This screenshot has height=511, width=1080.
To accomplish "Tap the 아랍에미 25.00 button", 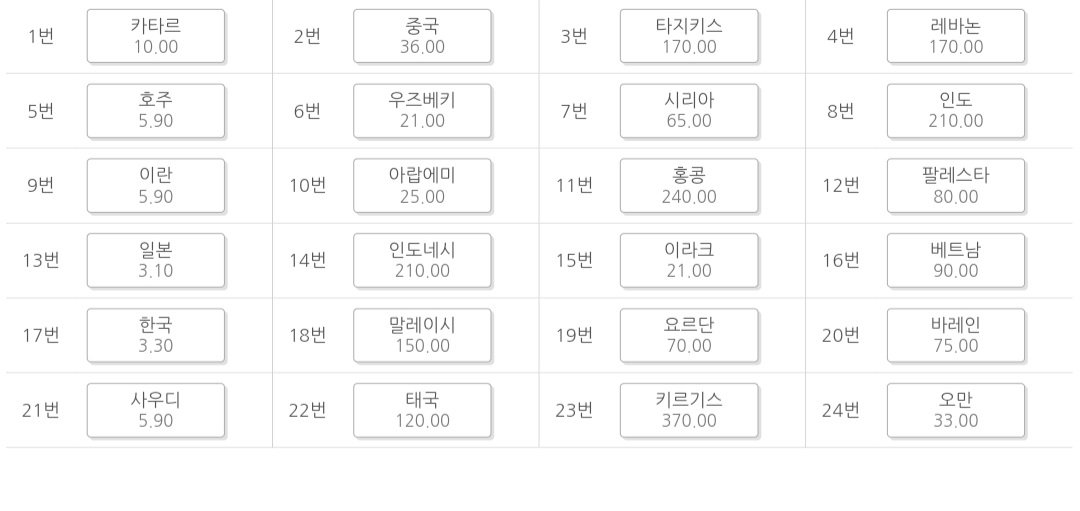I will pyautogui.click(x=422, y=185).
